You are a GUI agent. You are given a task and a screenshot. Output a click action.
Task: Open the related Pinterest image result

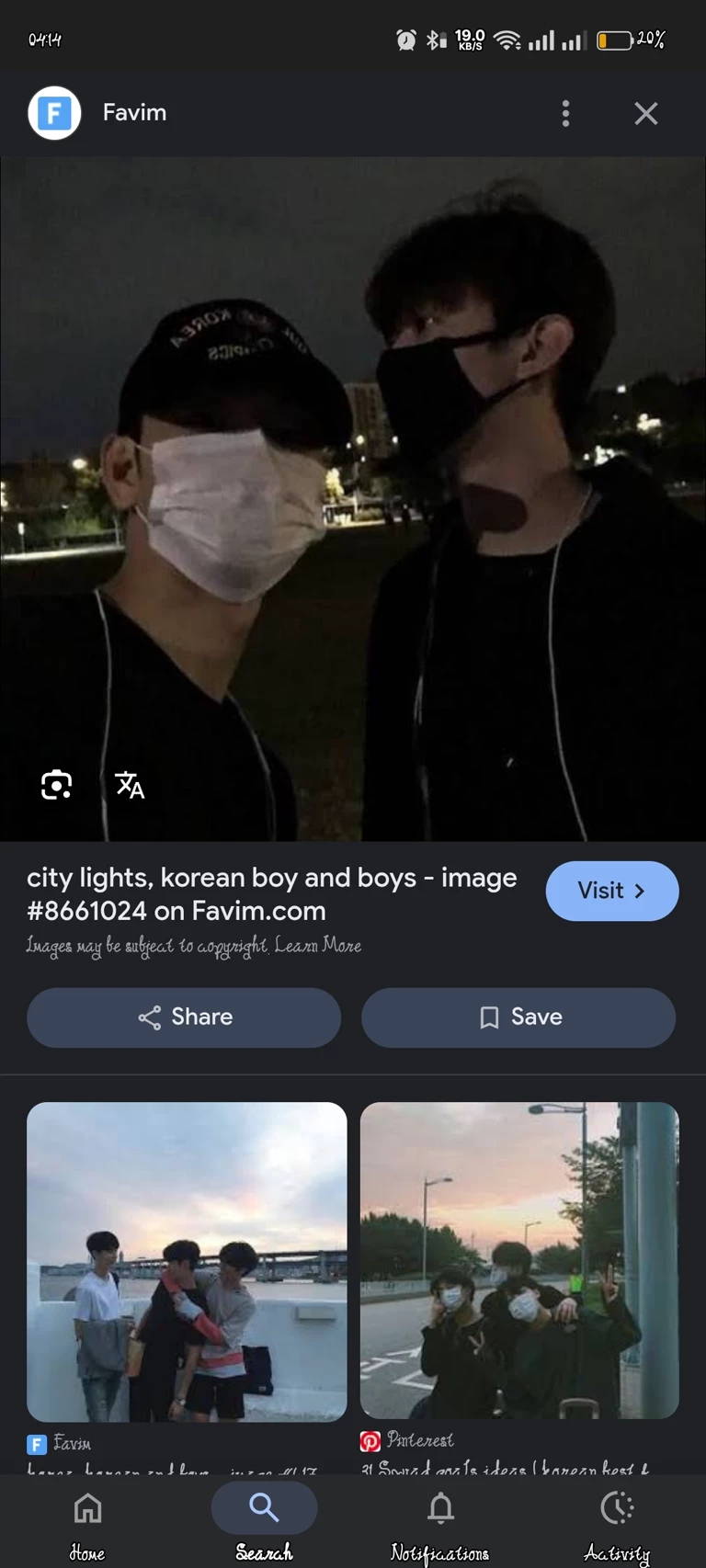point(519,1259)
